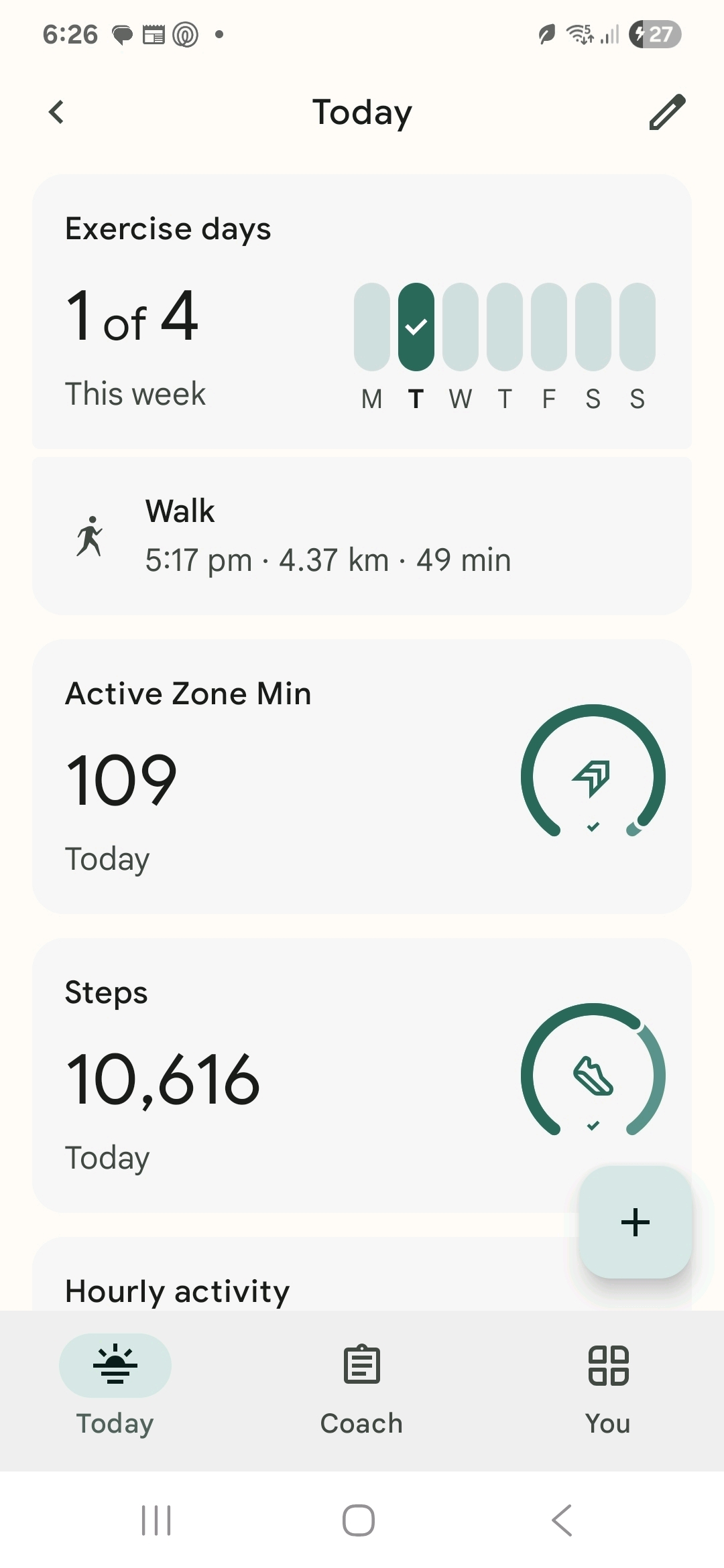This screenshot has height=1568, width=724.
Task: Edit the Today dashboard with pencil icon
Action: click(667, 112)
